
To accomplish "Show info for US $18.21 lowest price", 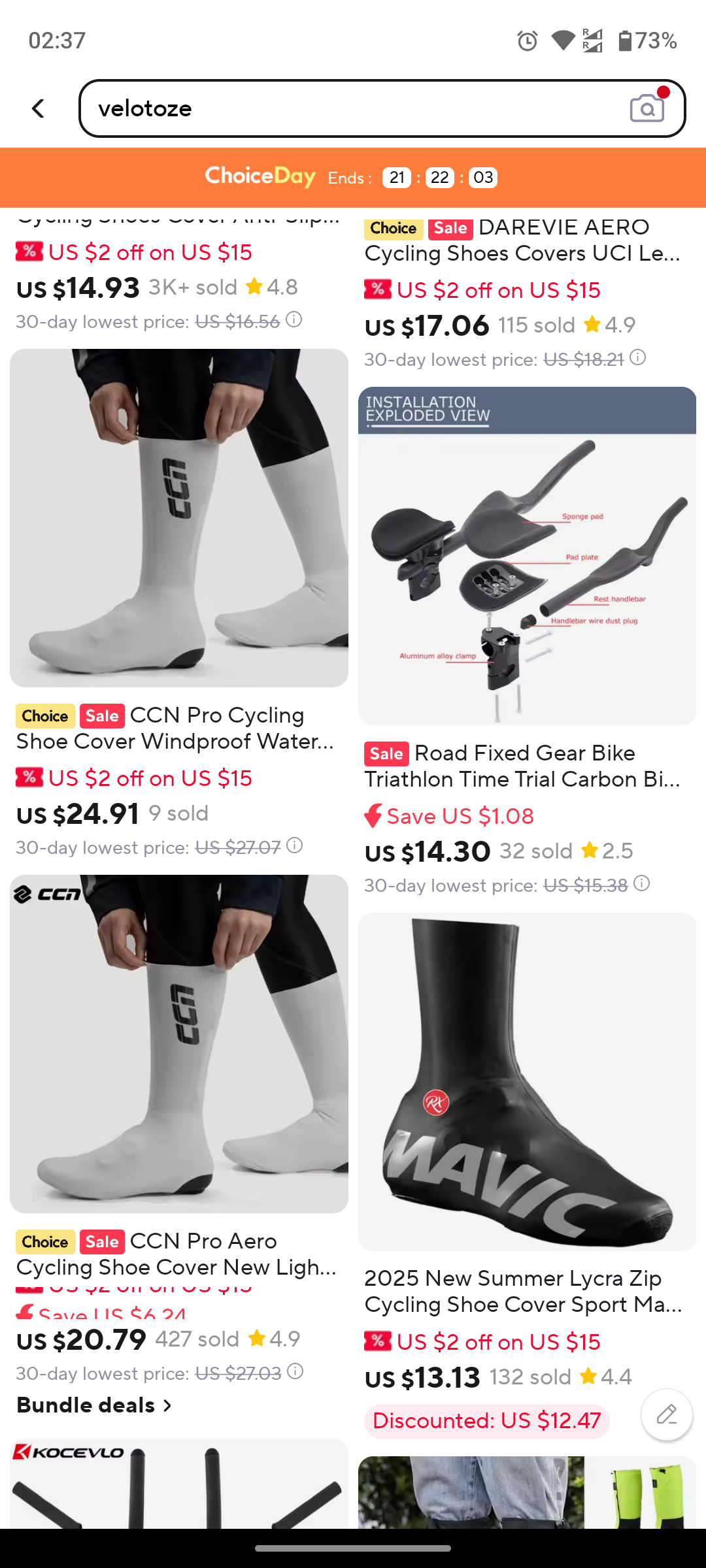I will [x=638, y=358].
